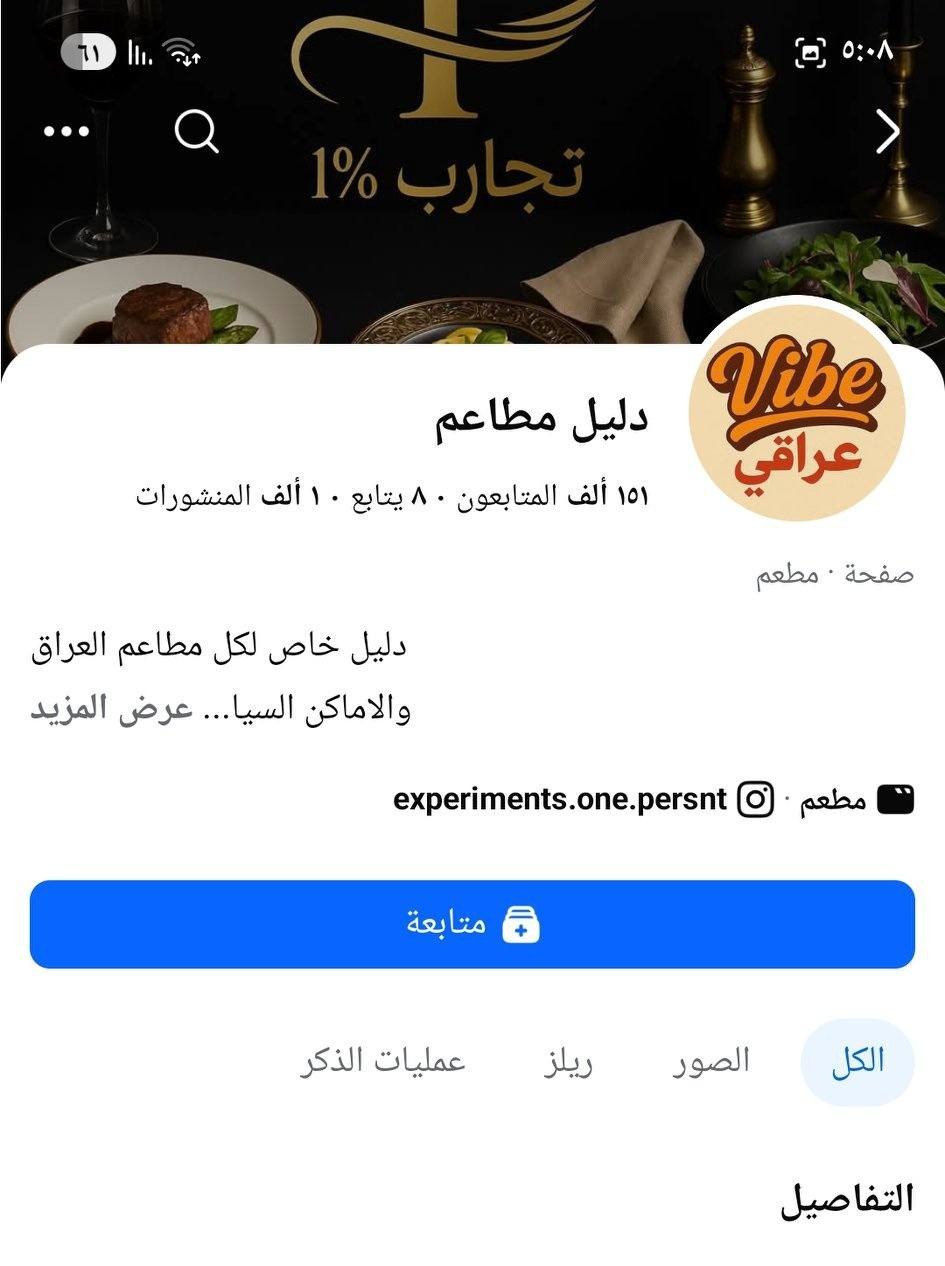Switch to the الصور tab
The image size is (945, 1266).
pos(710,1062)
